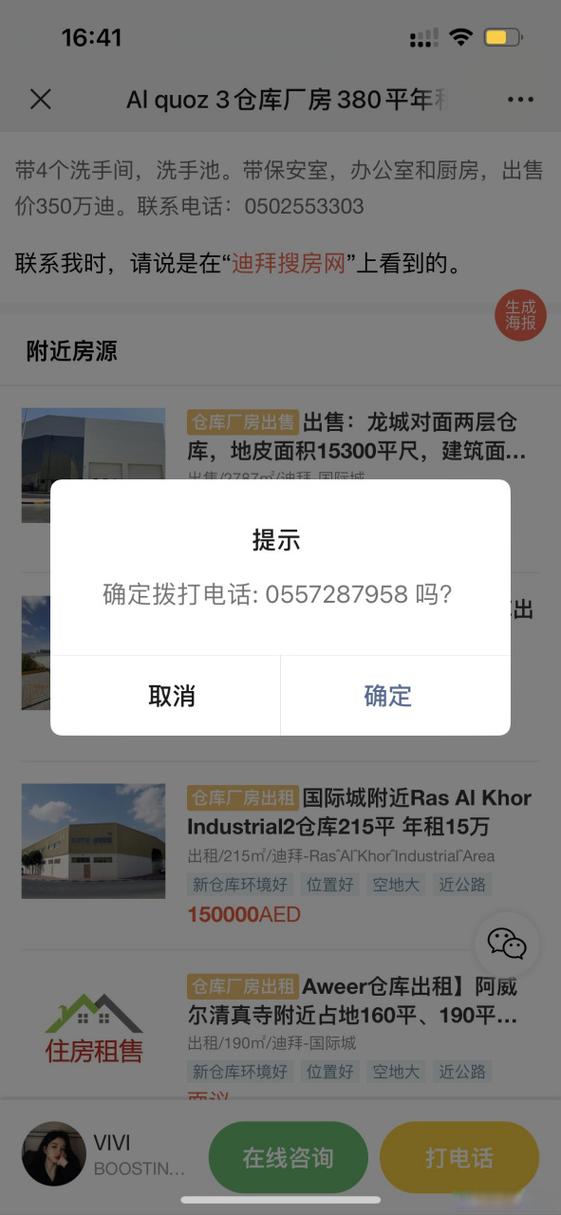Image resolution: width=561 pixels, height=1215 pixels.
Task: Start 在线咨询 online consultation
Action: [288, 1157]
